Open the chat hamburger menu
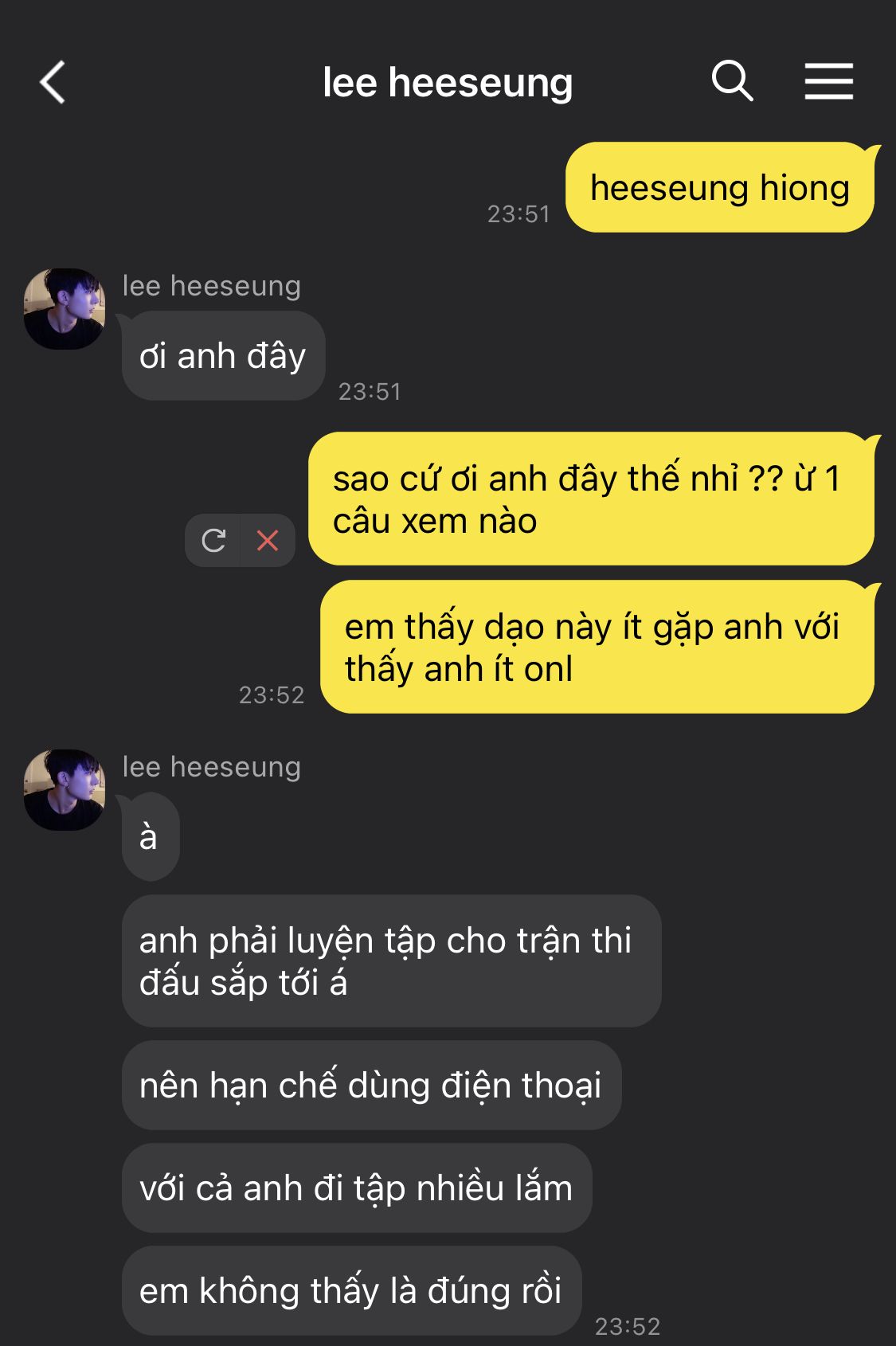Viewport: 896px width, 1346px height. click(x=828, y=82)
